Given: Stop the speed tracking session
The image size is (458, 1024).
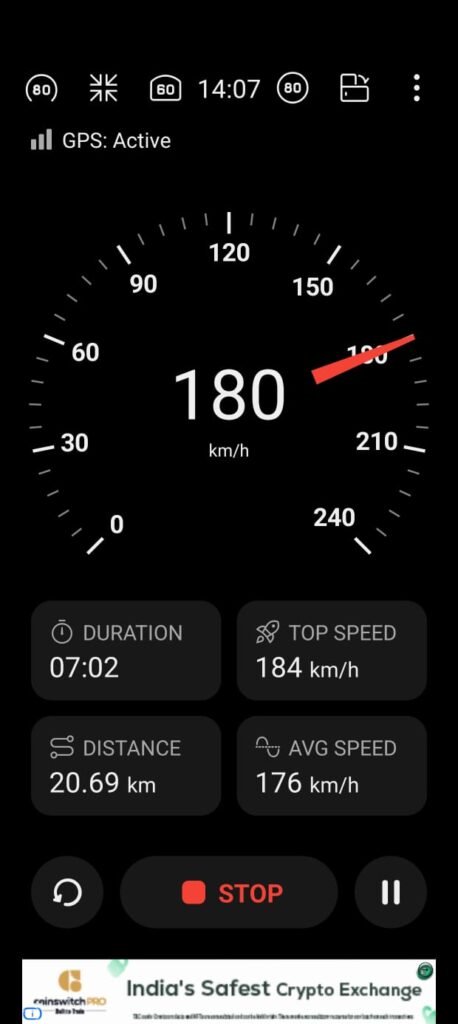Looking at the screenshot, I should pos(229,892).
